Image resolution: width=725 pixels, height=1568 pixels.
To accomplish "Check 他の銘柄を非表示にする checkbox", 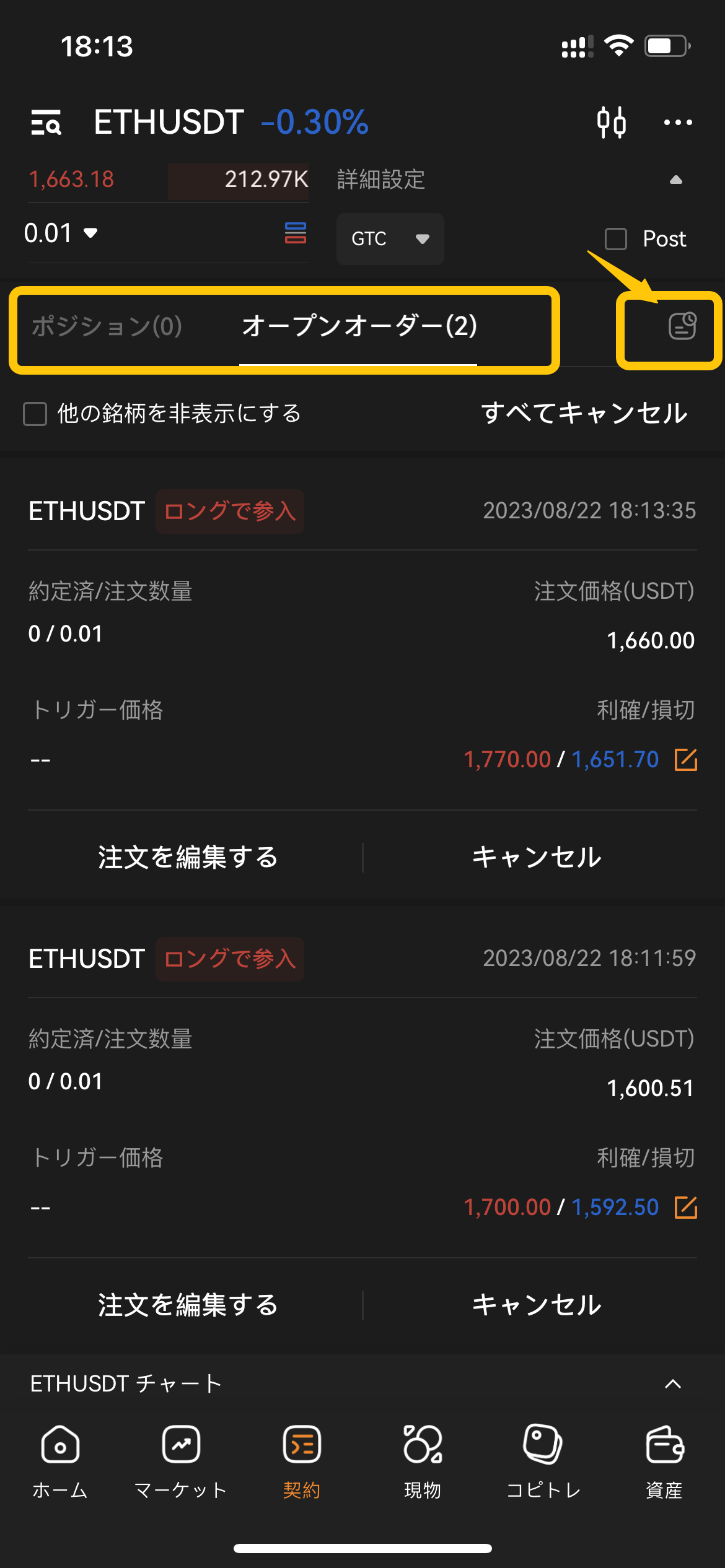I will [35, 414].
